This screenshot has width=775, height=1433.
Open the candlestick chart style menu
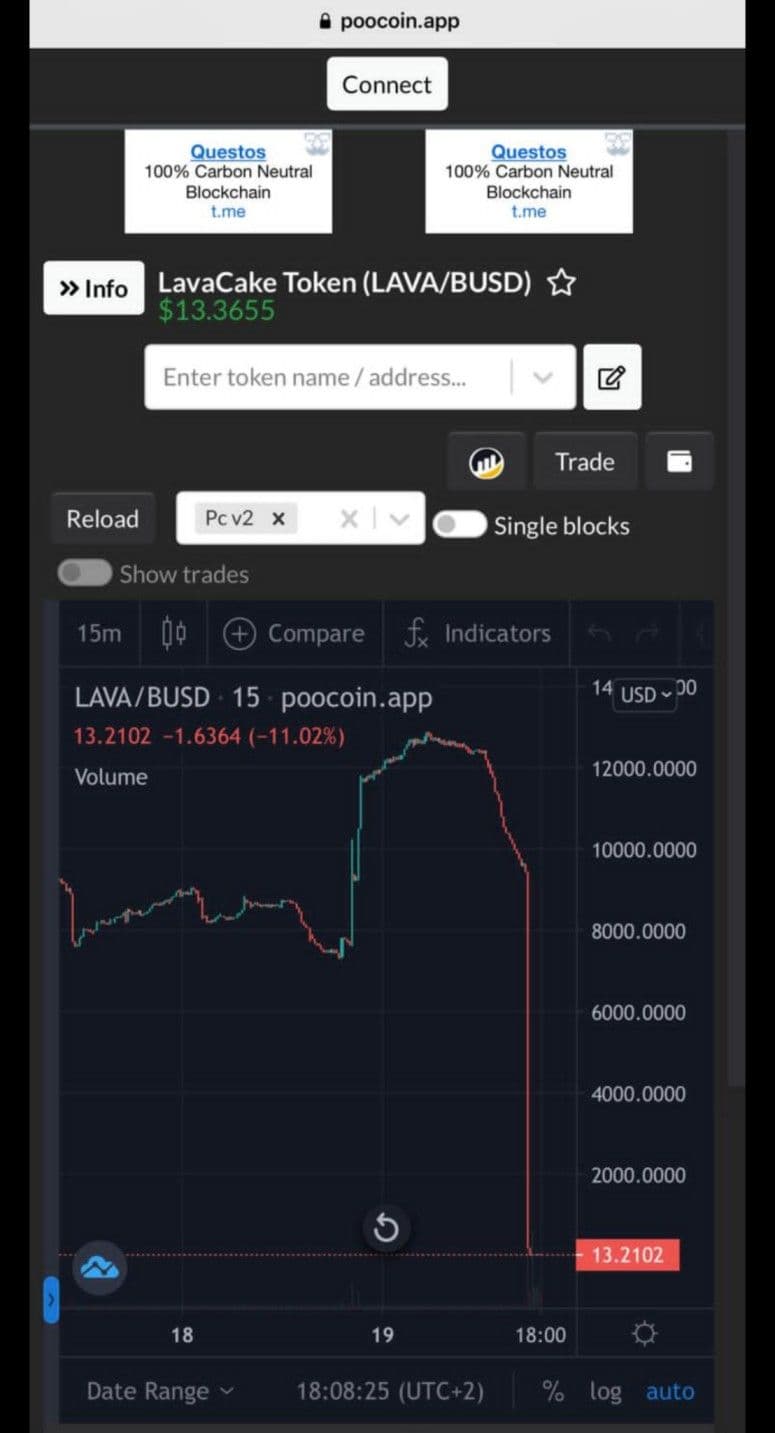(x=174, y=633)
